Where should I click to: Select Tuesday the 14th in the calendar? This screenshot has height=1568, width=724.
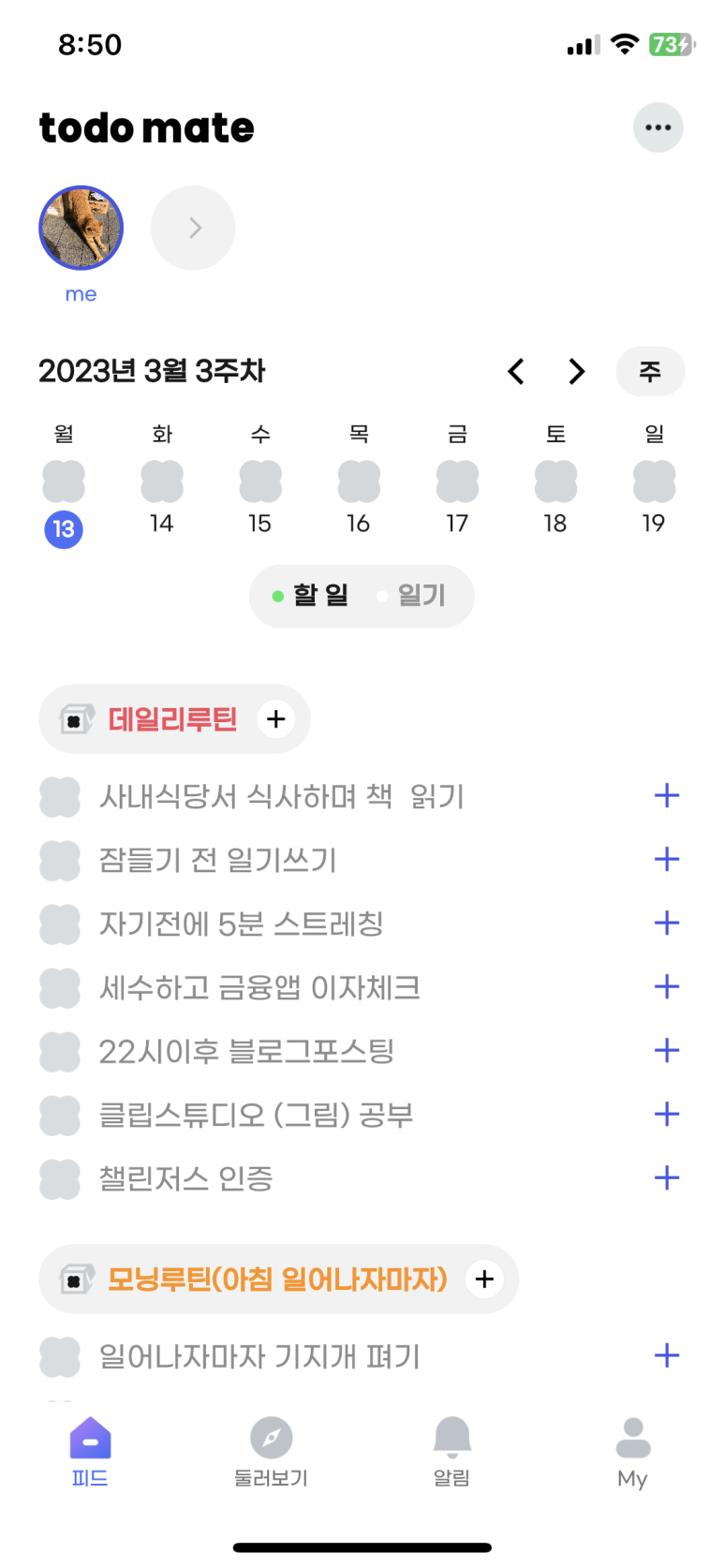(x=162, y=496)
